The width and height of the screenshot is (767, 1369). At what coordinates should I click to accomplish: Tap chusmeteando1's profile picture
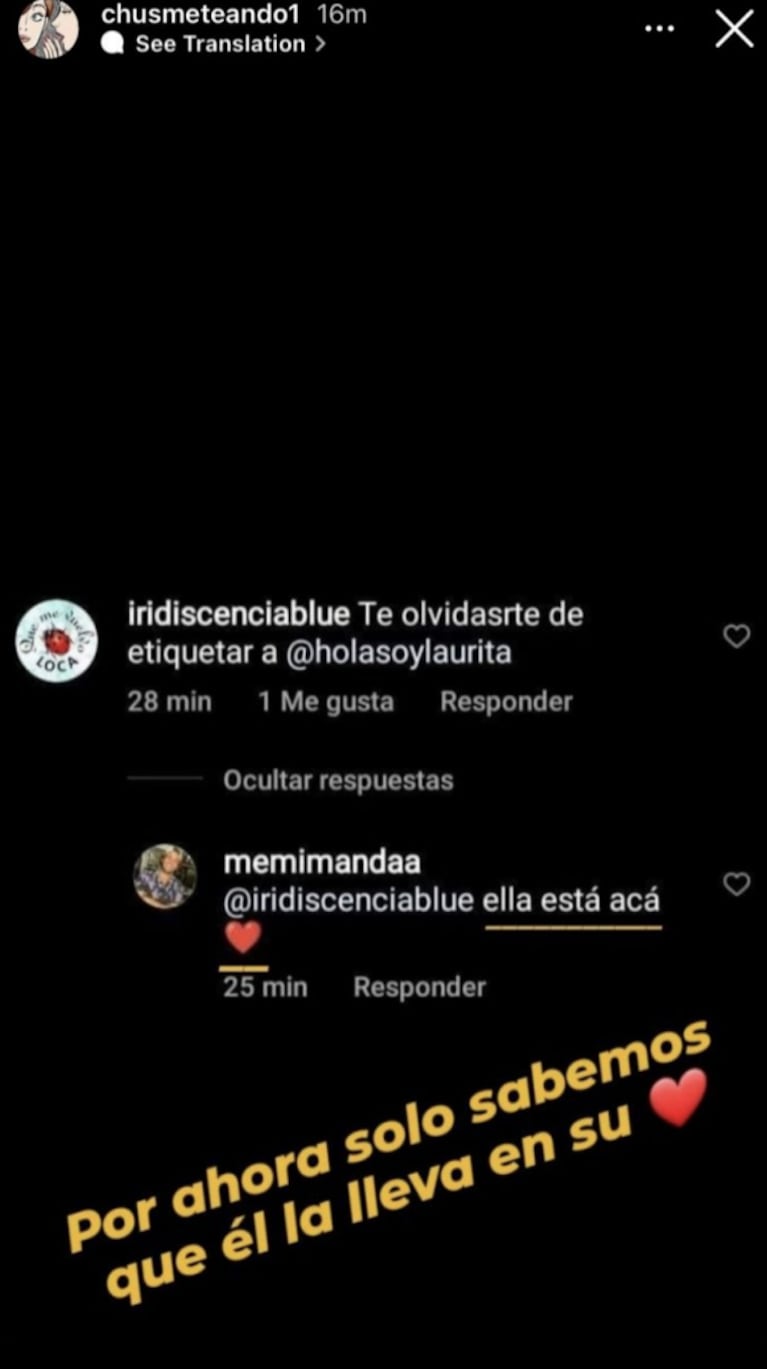(49, 27)
